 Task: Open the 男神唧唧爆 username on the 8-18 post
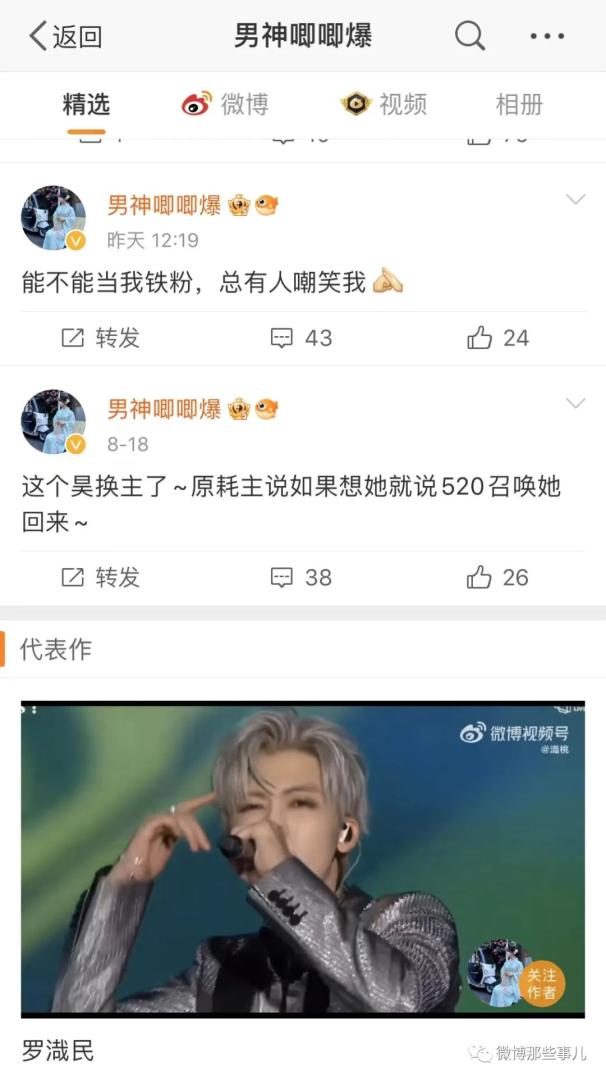(164, 409)
